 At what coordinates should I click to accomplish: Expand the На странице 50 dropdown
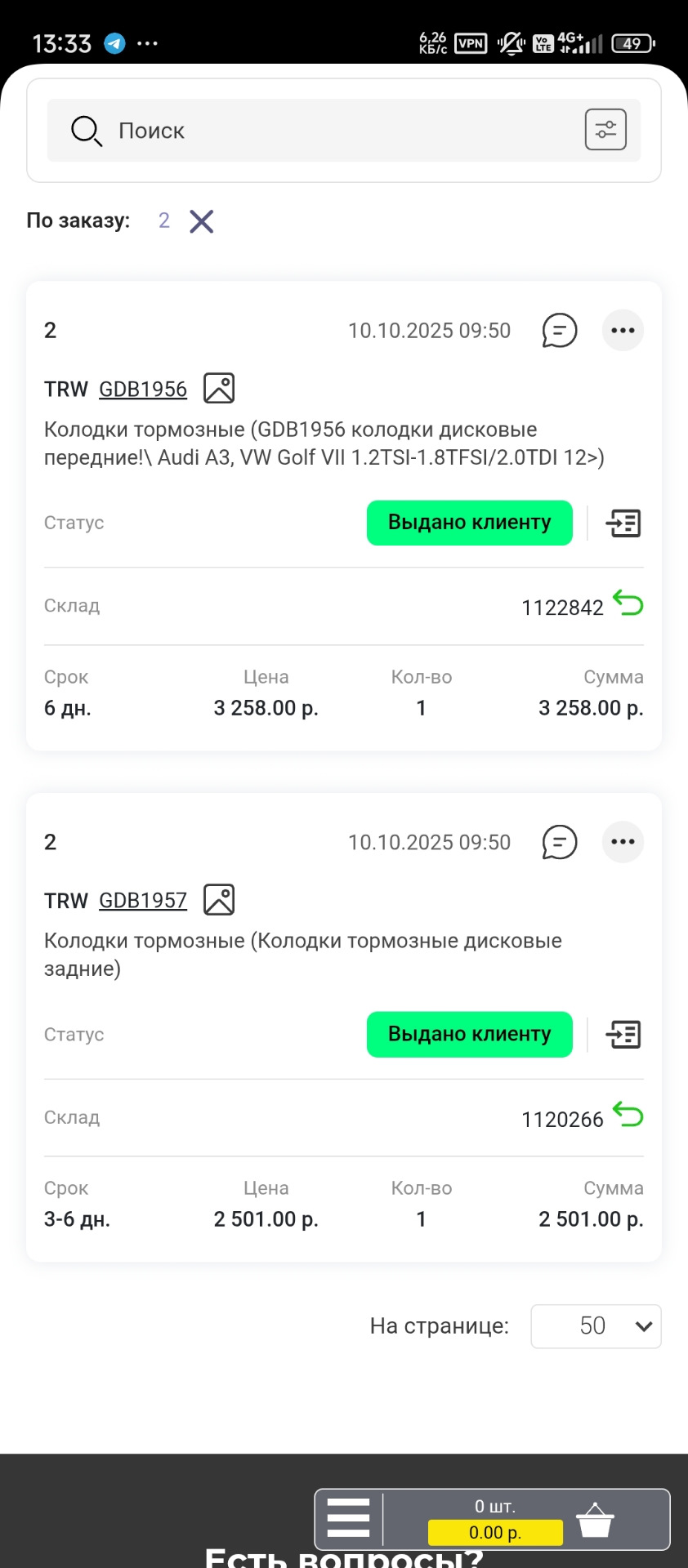(x=596, y=1326)
